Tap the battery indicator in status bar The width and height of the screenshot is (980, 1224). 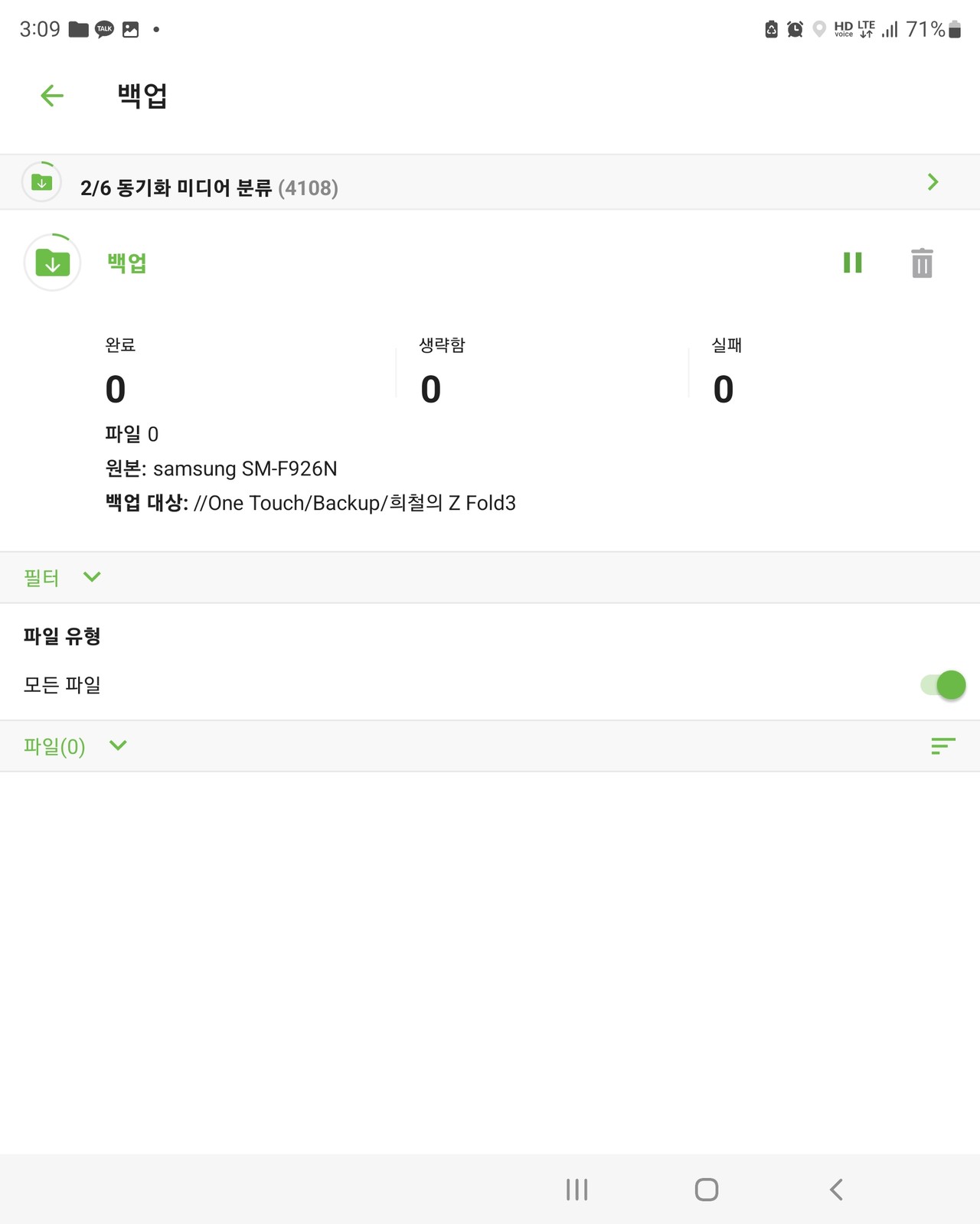point(955,30)
